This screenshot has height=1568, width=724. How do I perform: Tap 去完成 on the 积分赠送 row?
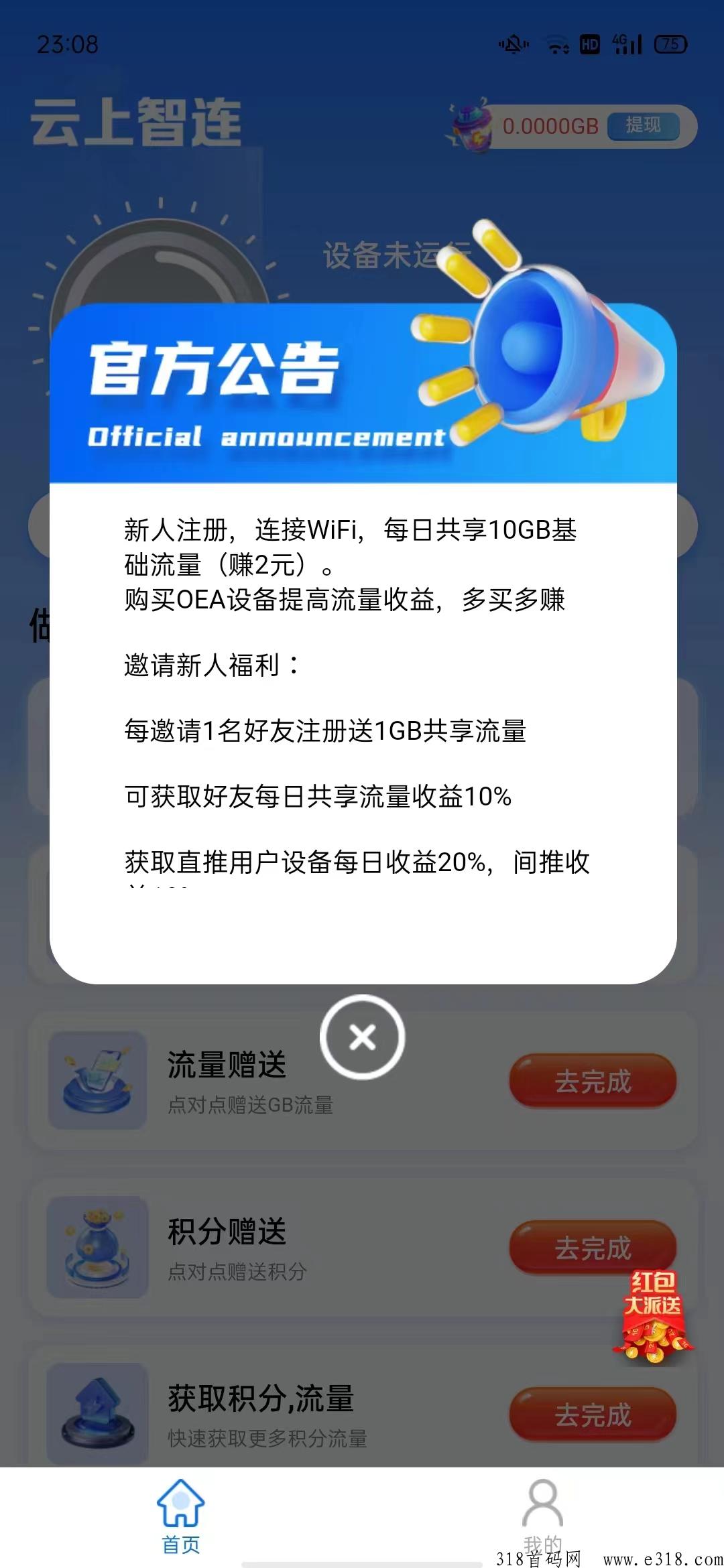click(593, 1246)
